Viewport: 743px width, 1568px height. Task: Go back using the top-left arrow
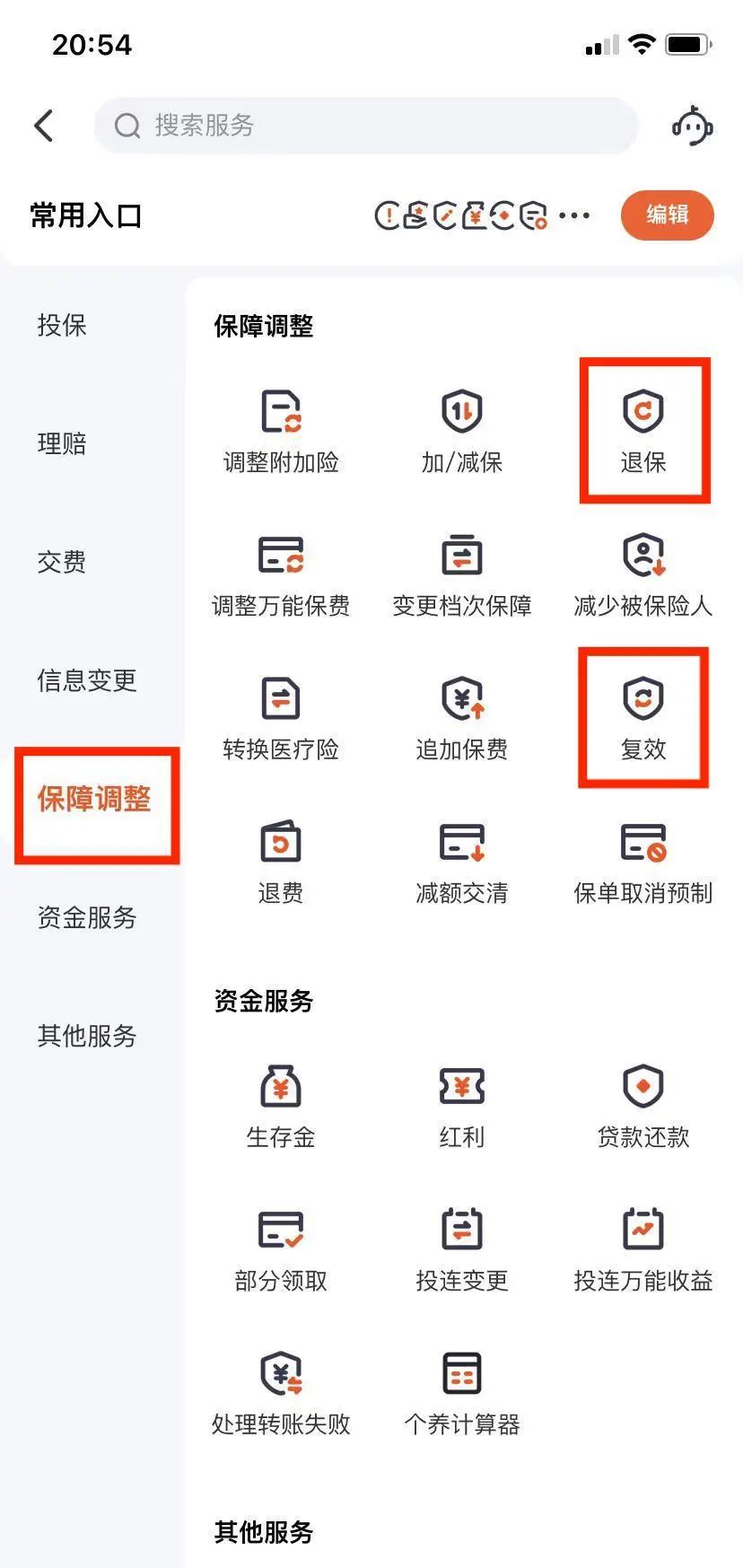(43, 126)
